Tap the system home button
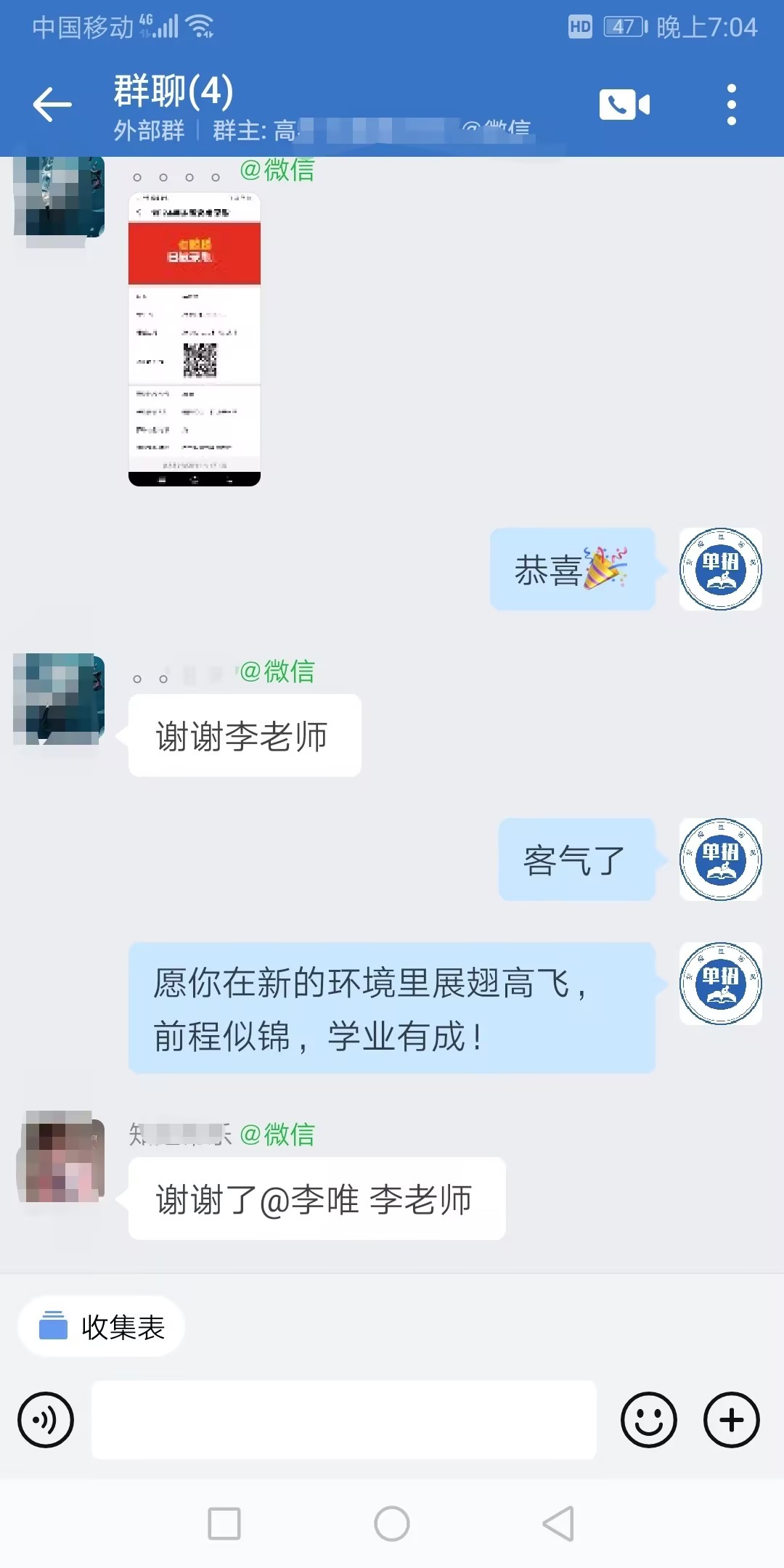Screen dimensions: 784x1568 [x=392, y=1523]
